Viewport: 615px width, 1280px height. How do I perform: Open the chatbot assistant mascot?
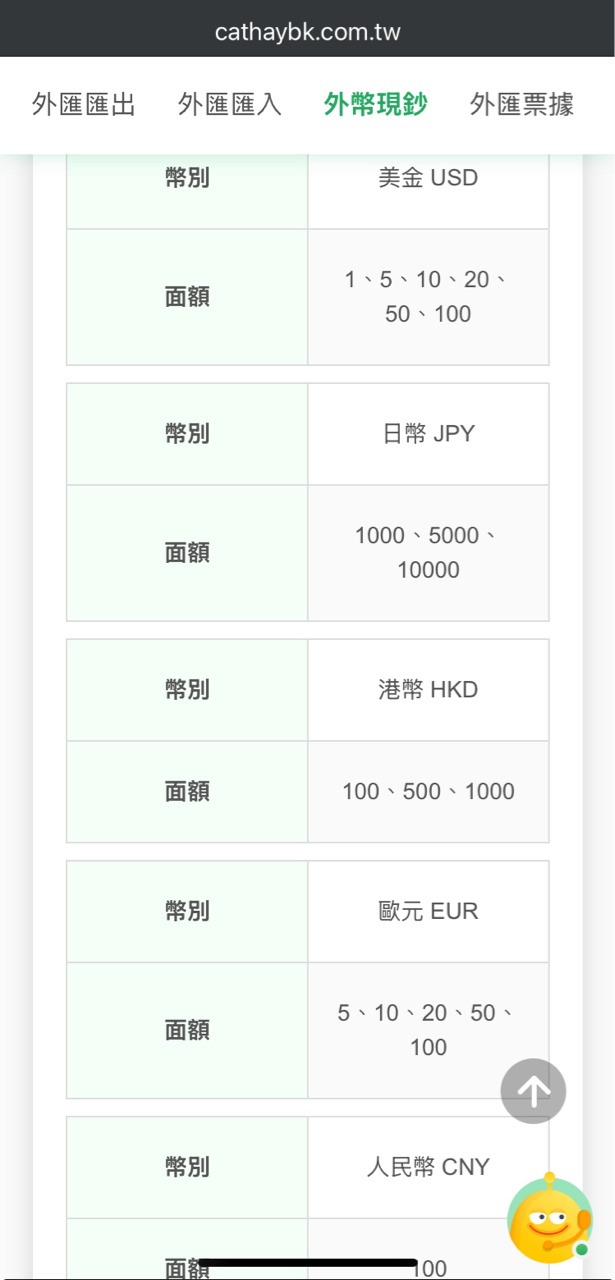550,1217
